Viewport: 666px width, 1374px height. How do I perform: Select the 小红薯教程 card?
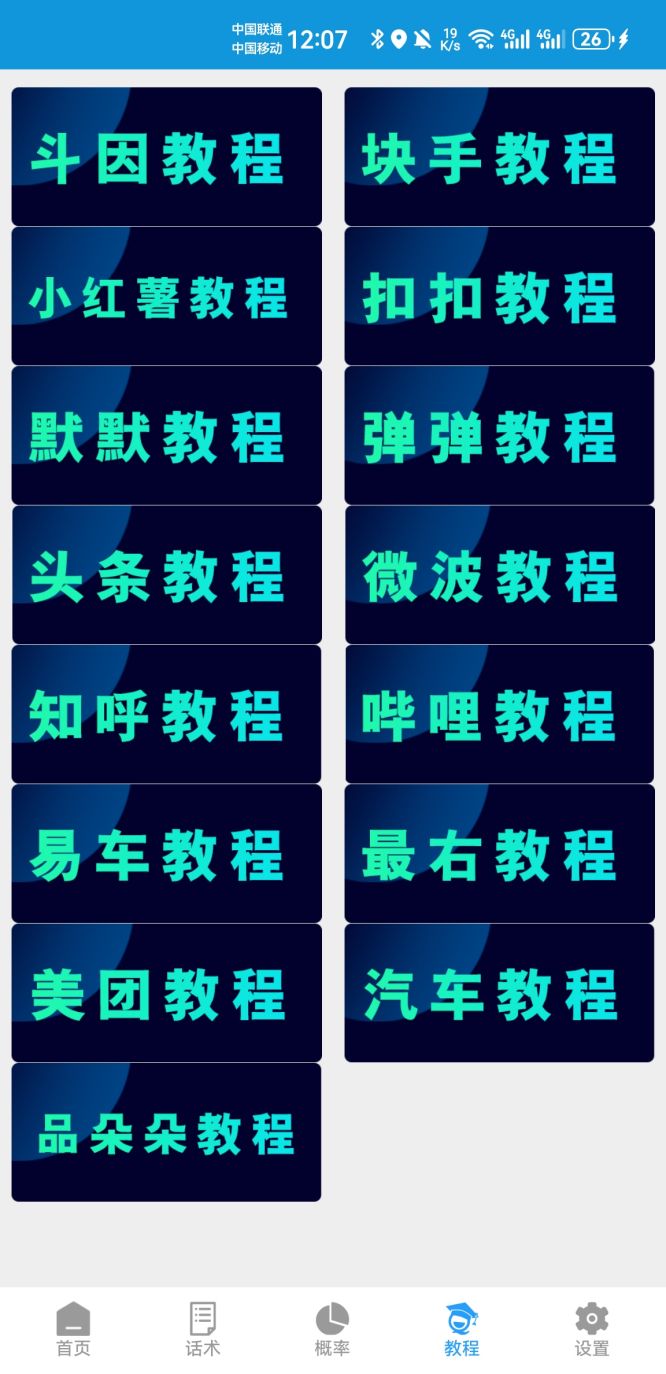(166, 296)
